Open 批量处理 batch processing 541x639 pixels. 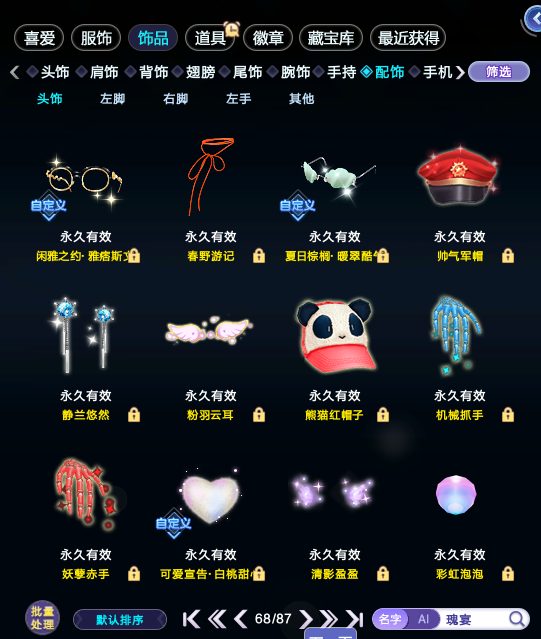42,618
